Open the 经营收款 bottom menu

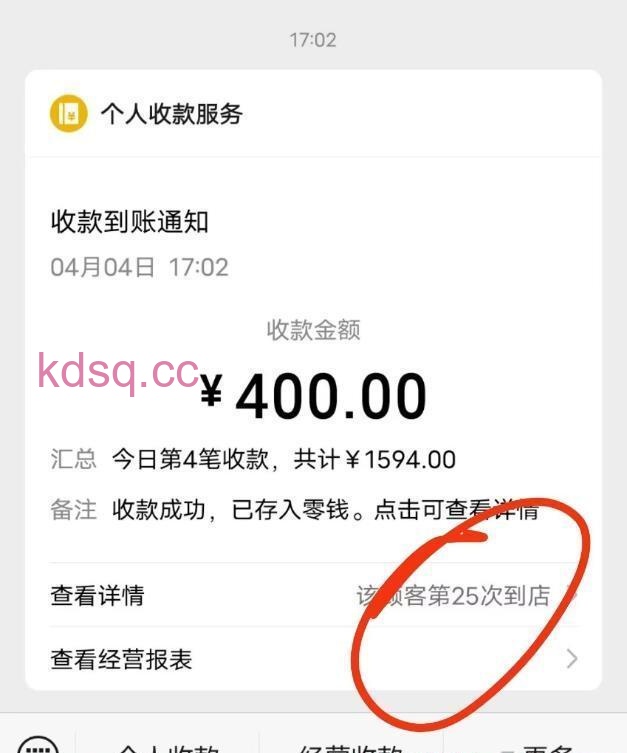click(350, 746)
